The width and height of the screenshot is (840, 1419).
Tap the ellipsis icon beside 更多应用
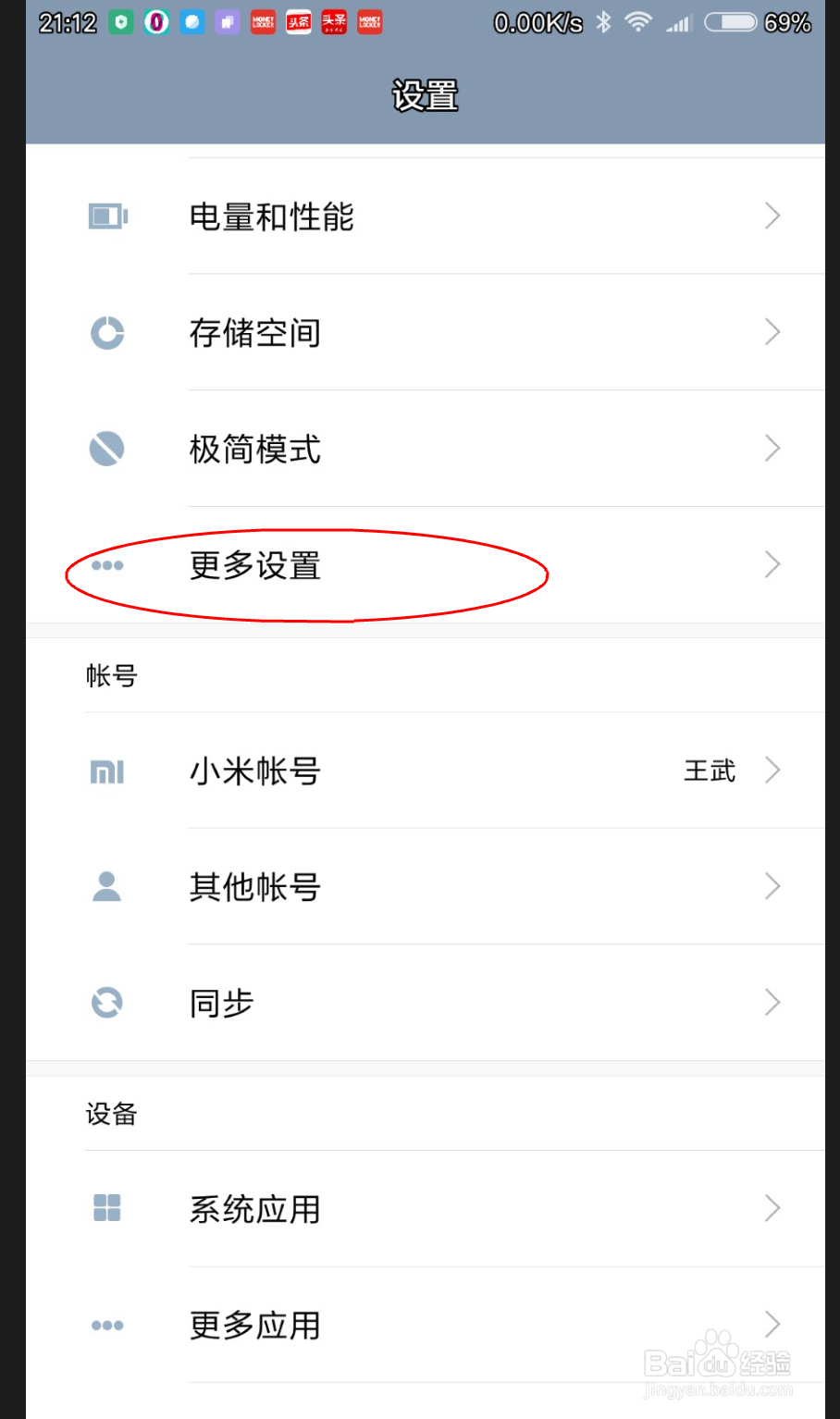tap(106, 1325)
